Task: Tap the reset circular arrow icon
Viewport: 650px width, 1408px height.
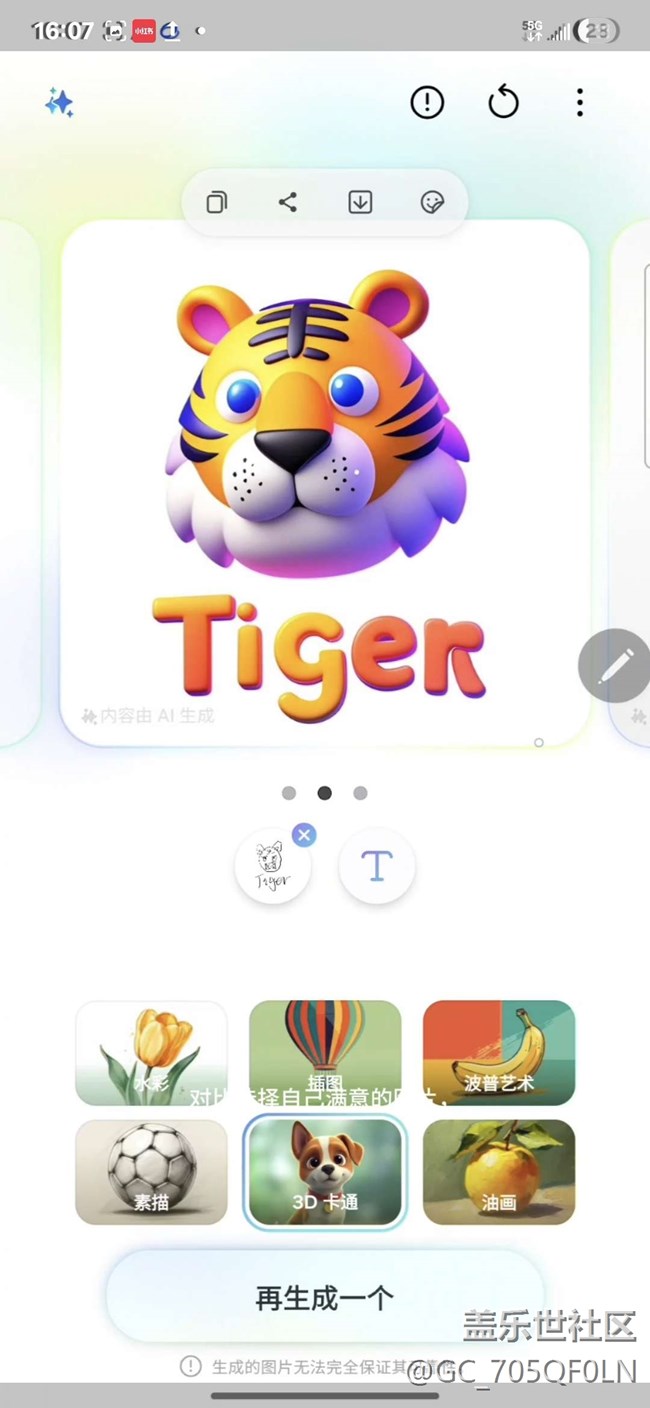Action: 503,102
